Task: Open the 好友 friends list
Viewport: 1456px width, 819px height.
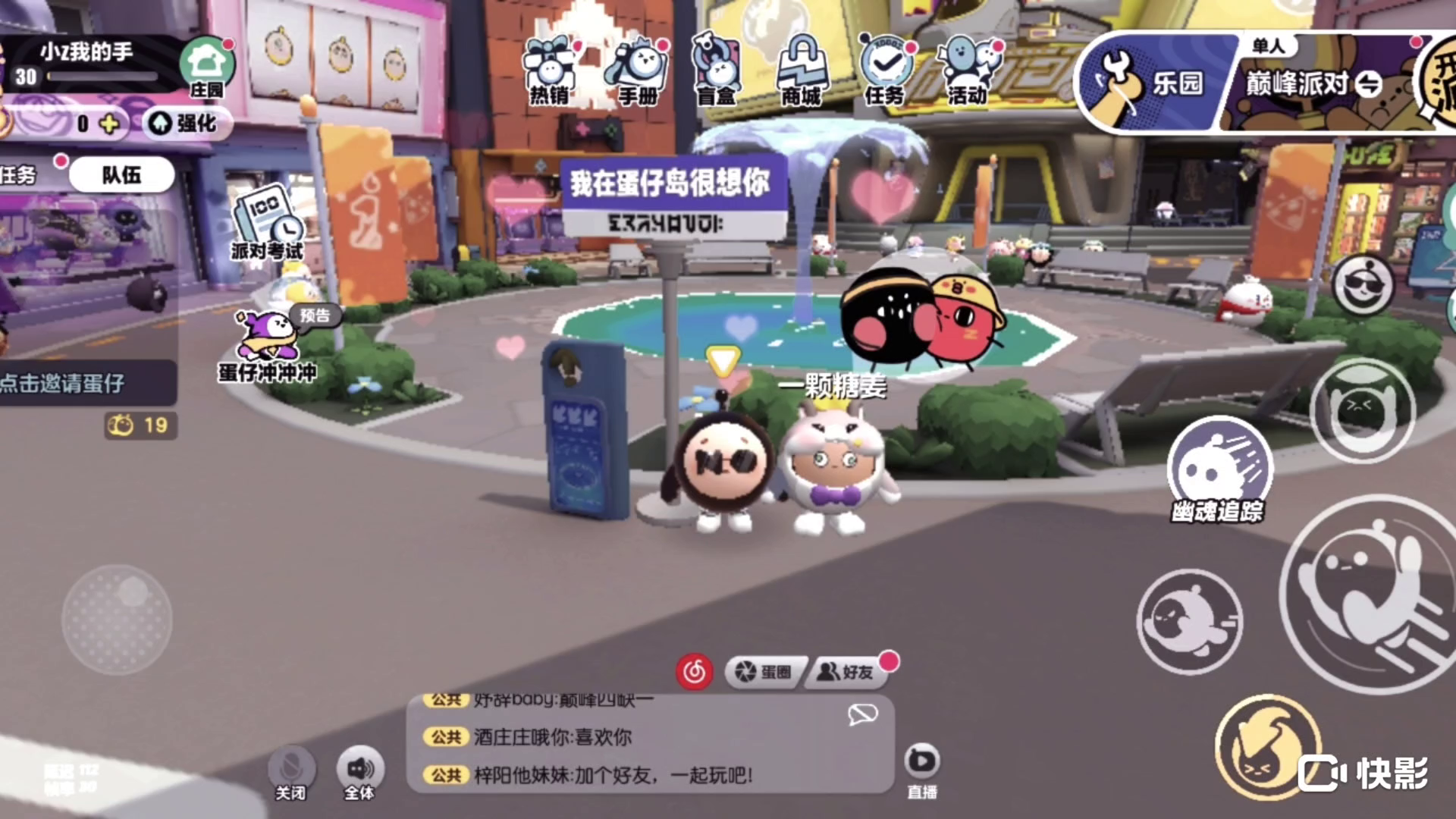Action: (846, 672)
